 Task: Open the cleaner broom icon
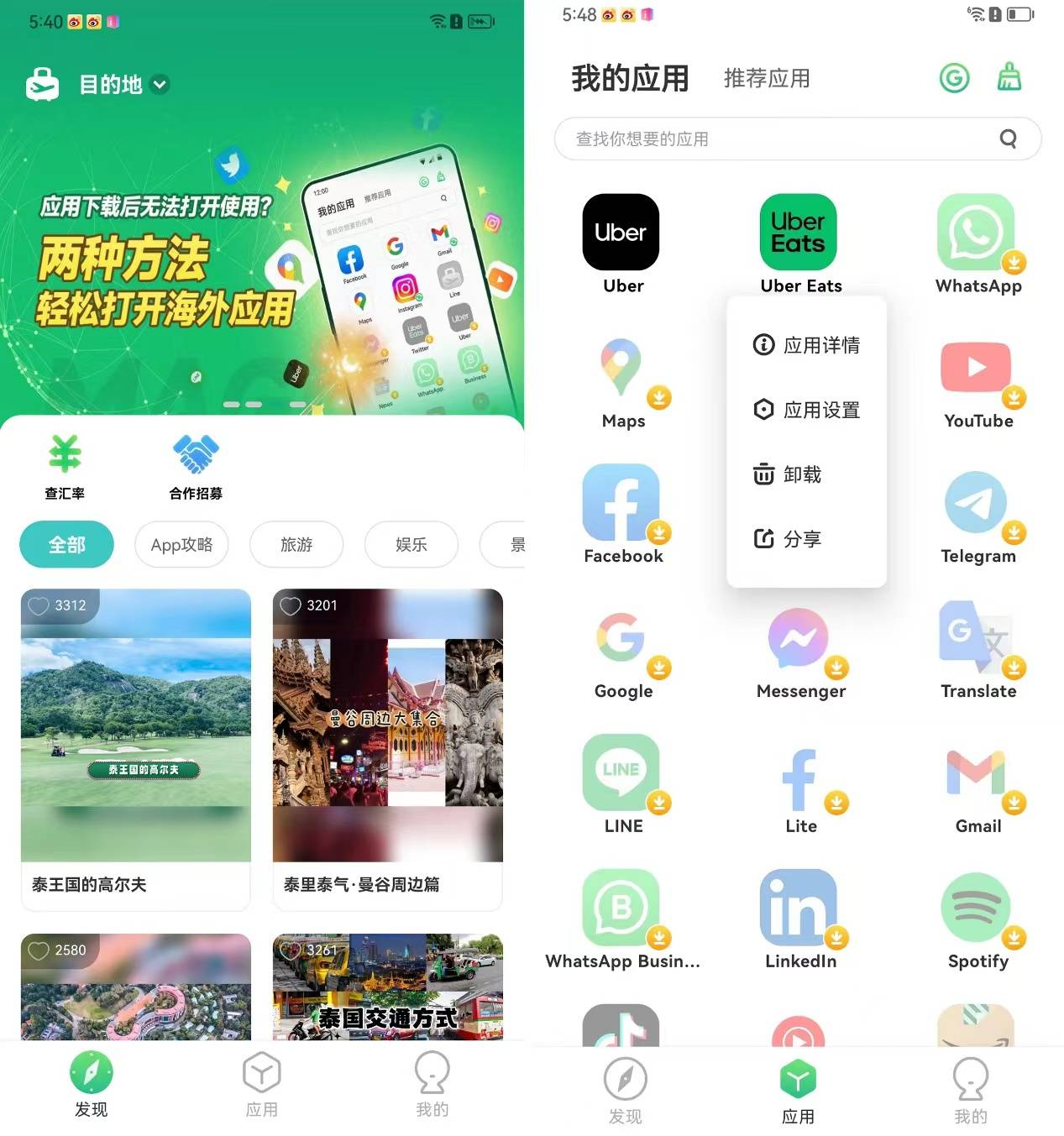click(x=1009, y=78)
